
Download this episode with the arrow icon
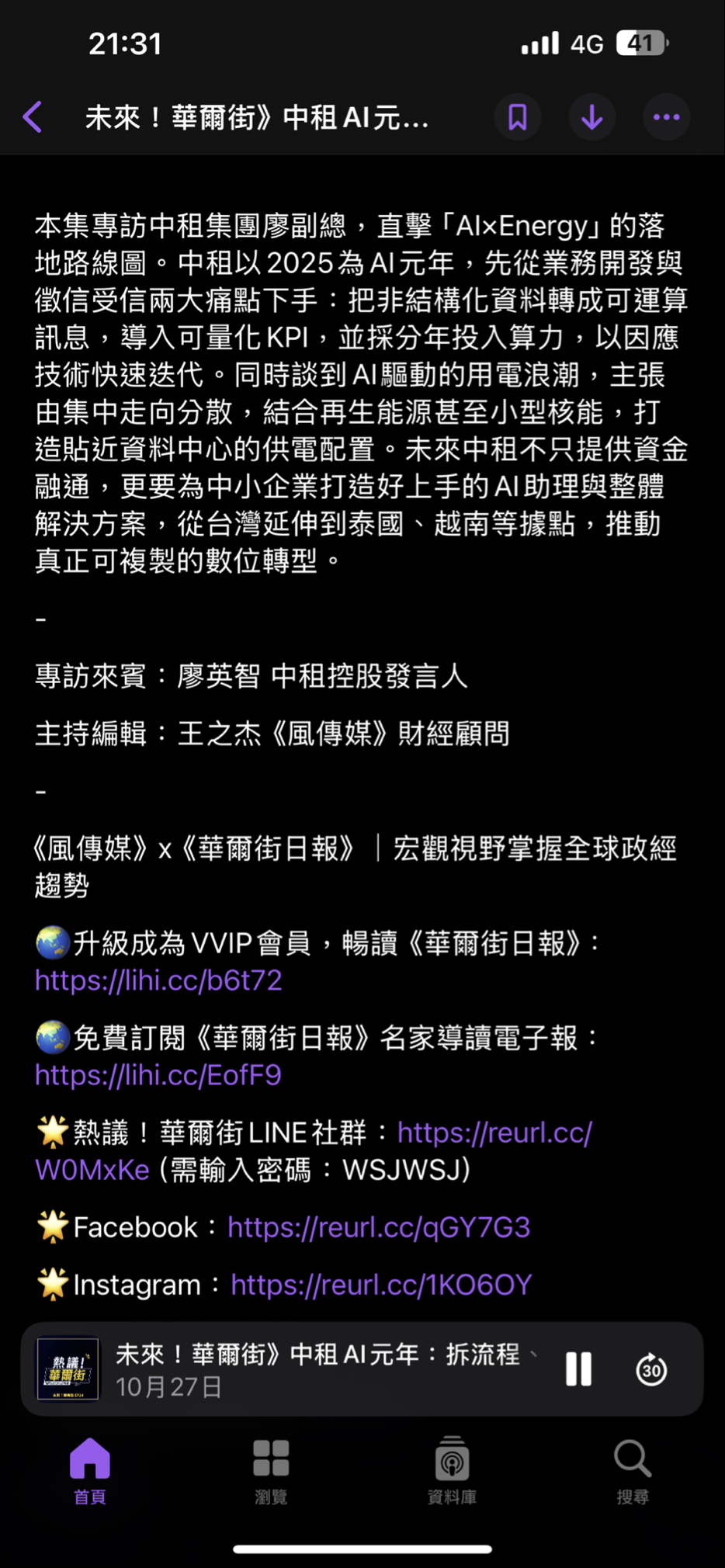(592, 117)
